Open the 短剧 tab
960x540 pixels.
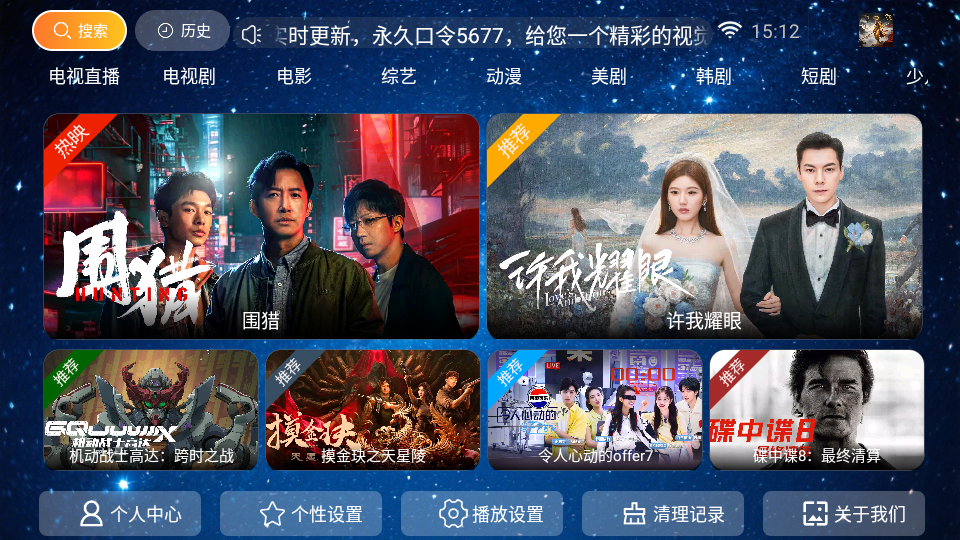(818, 76)
